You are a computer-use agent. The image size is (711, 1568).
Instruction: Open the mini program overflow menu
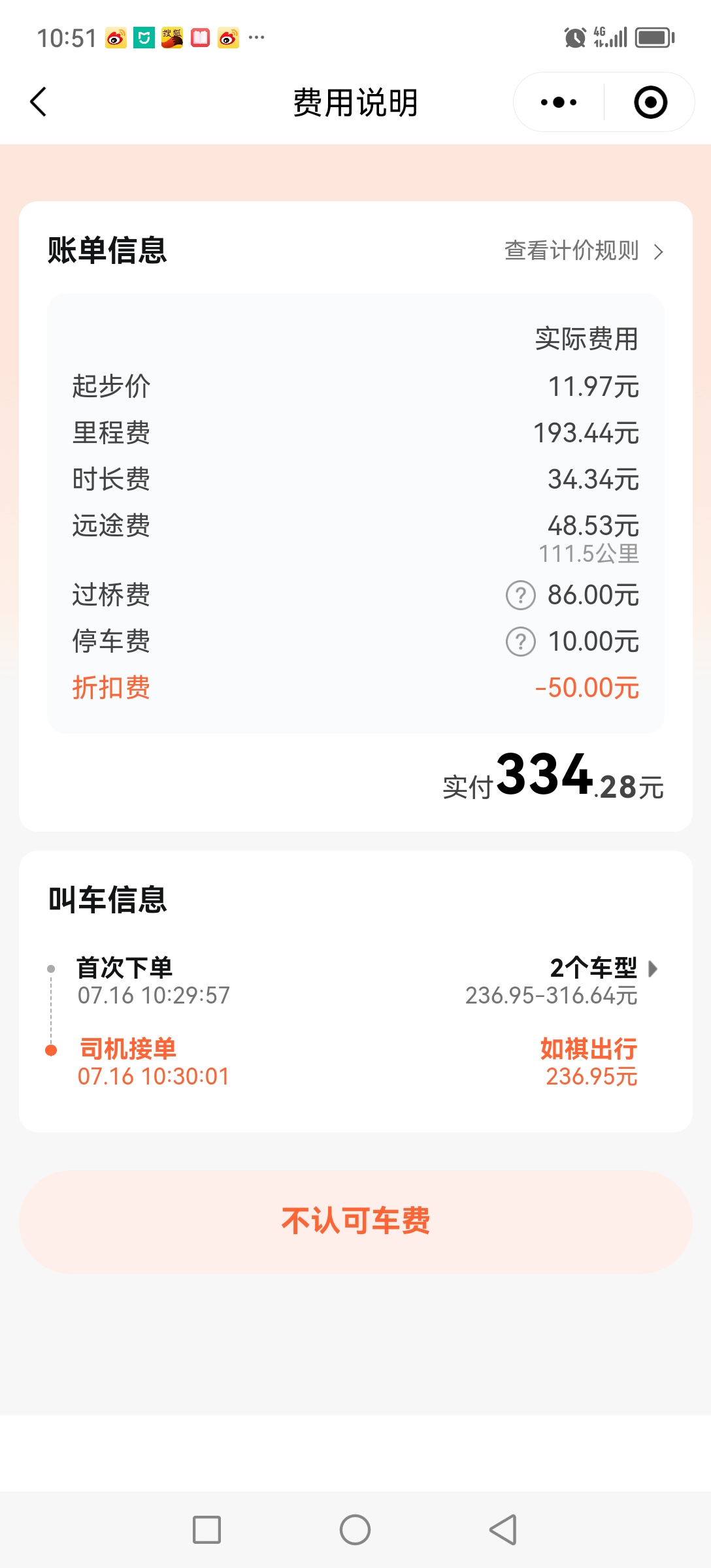[x=559, y=103]
